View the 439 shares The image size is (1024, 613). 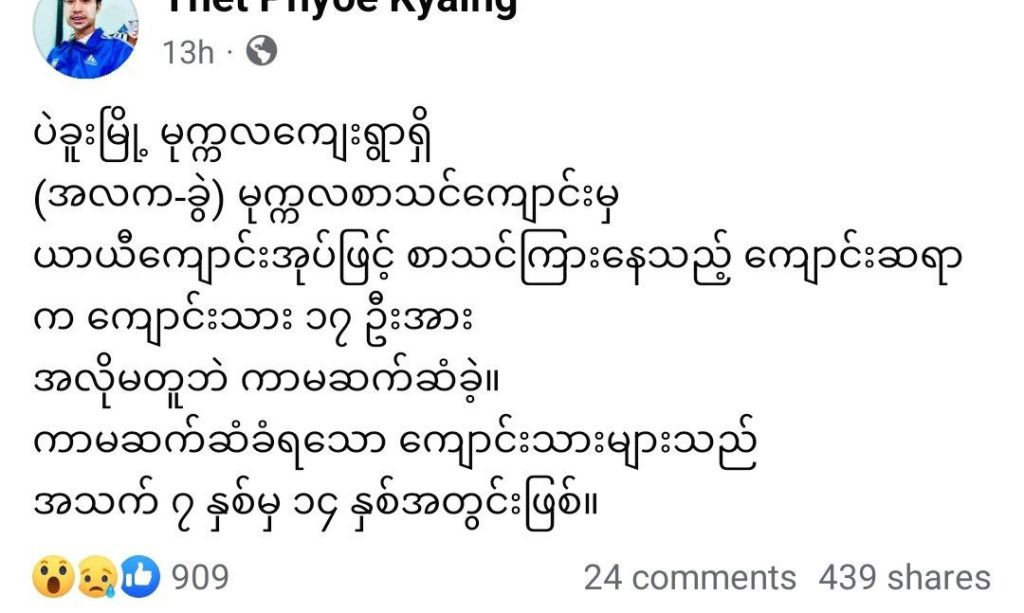pyautogui.click(x=904, y=577)
